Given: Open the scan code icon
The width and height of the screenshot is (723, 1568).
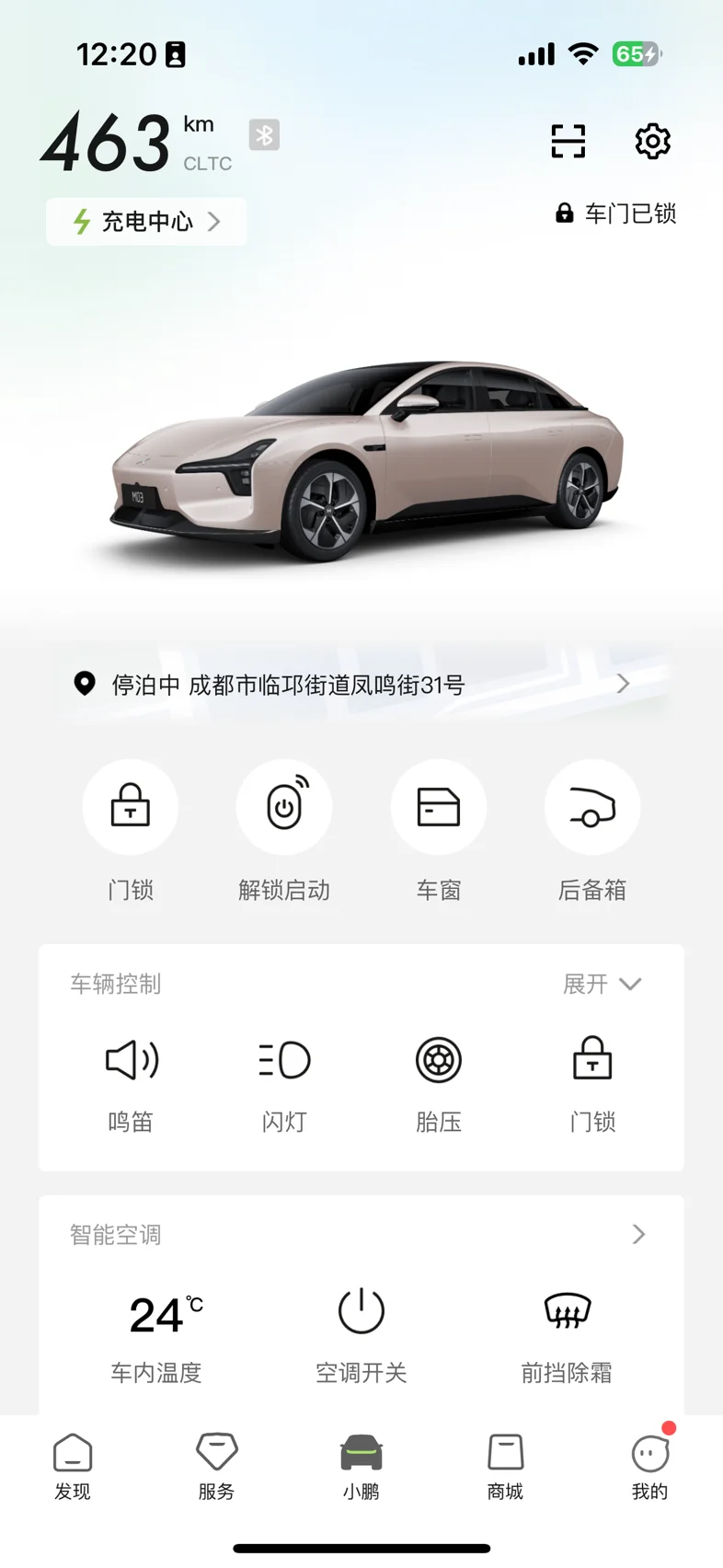Looking at the screenshot, I should 568,141.
